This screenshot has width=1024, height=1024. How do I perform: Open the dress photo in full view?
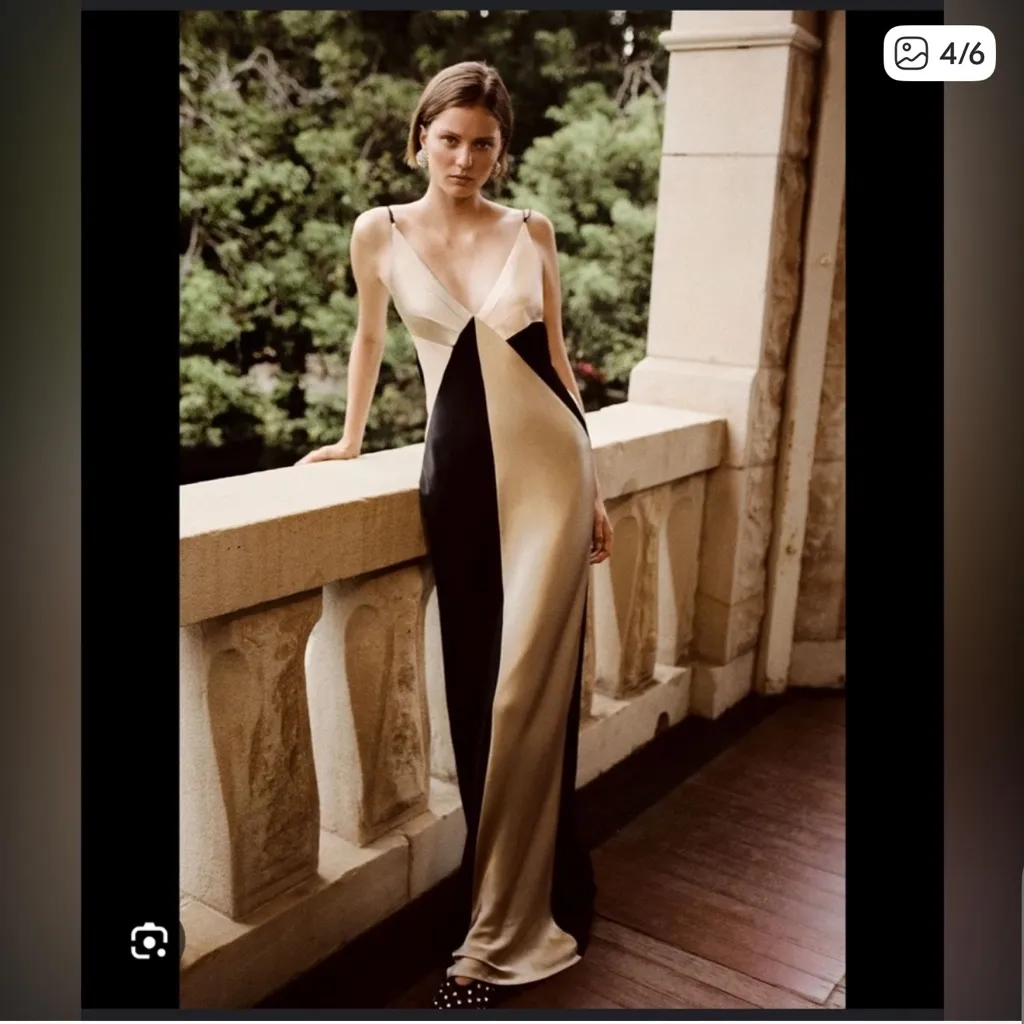pos(512,500)
